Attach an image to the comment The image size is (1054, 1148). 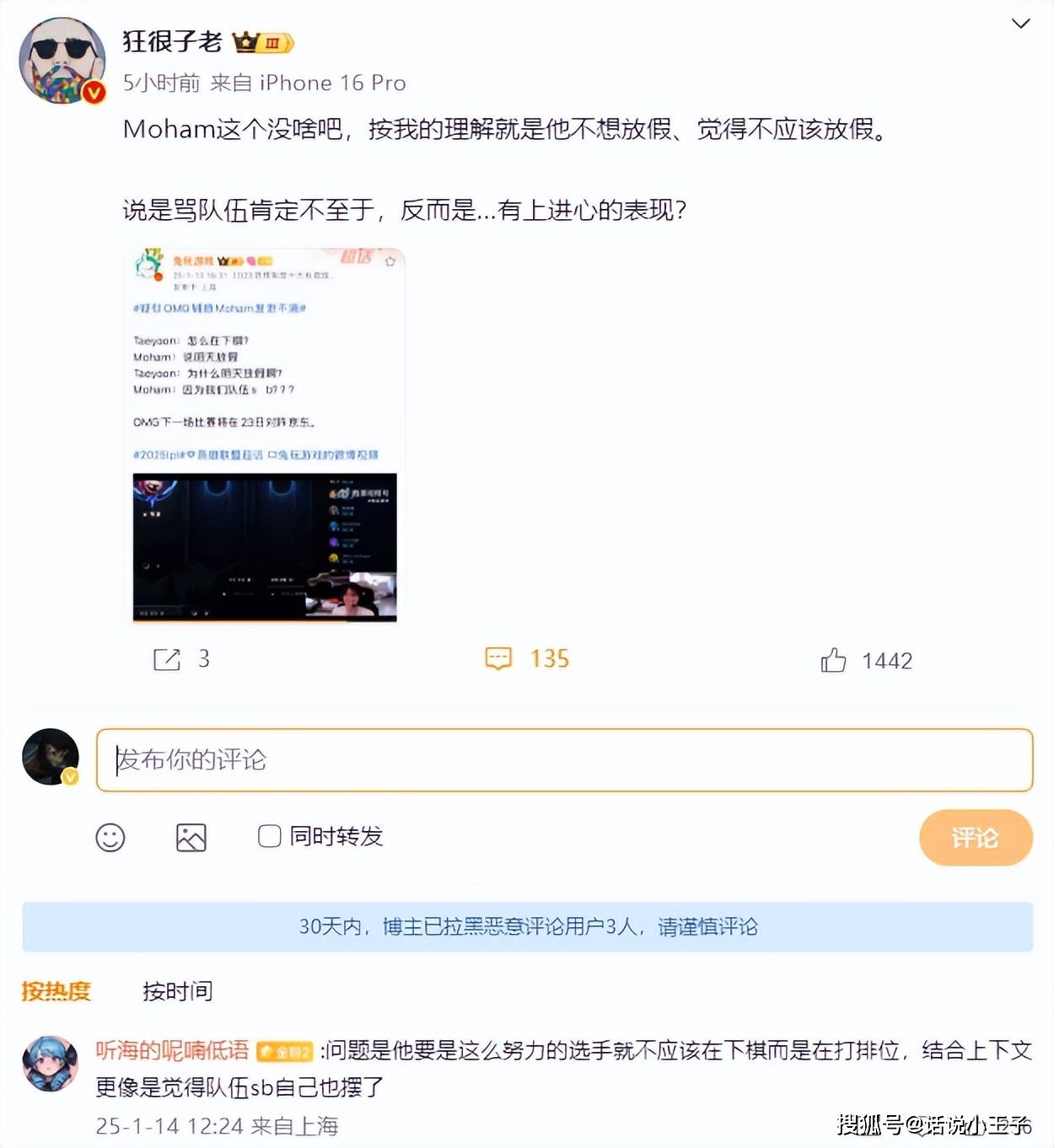click(x=191, y=837)
